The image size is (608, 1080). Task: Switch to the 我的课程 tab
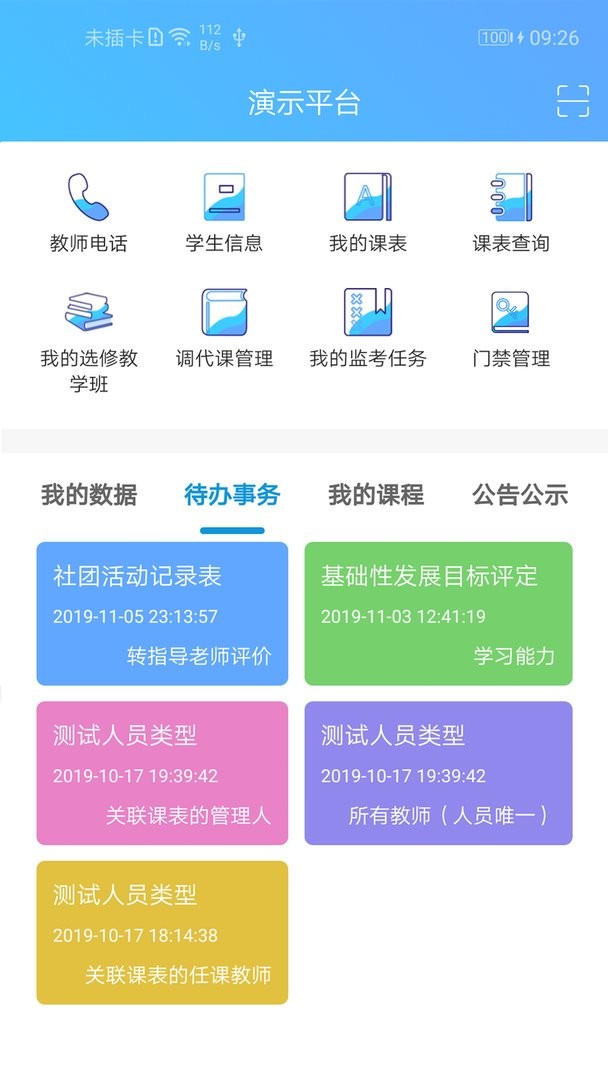376,494
